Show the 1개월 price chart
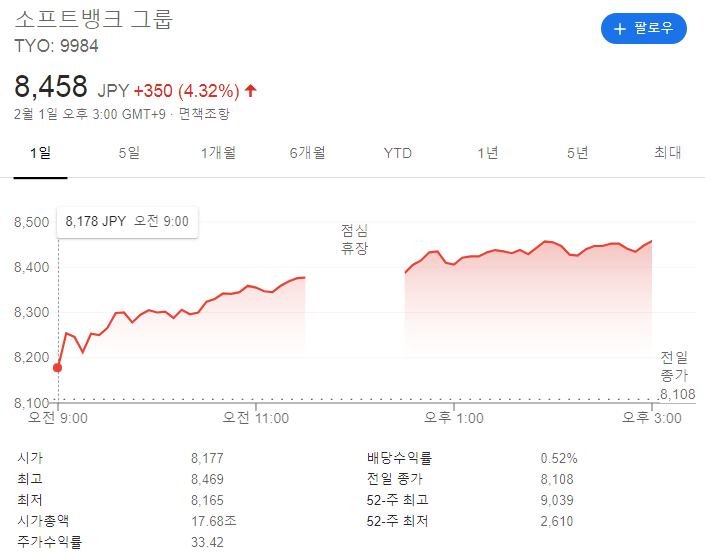This screenshot has width=705, height=556. [218, 153]
